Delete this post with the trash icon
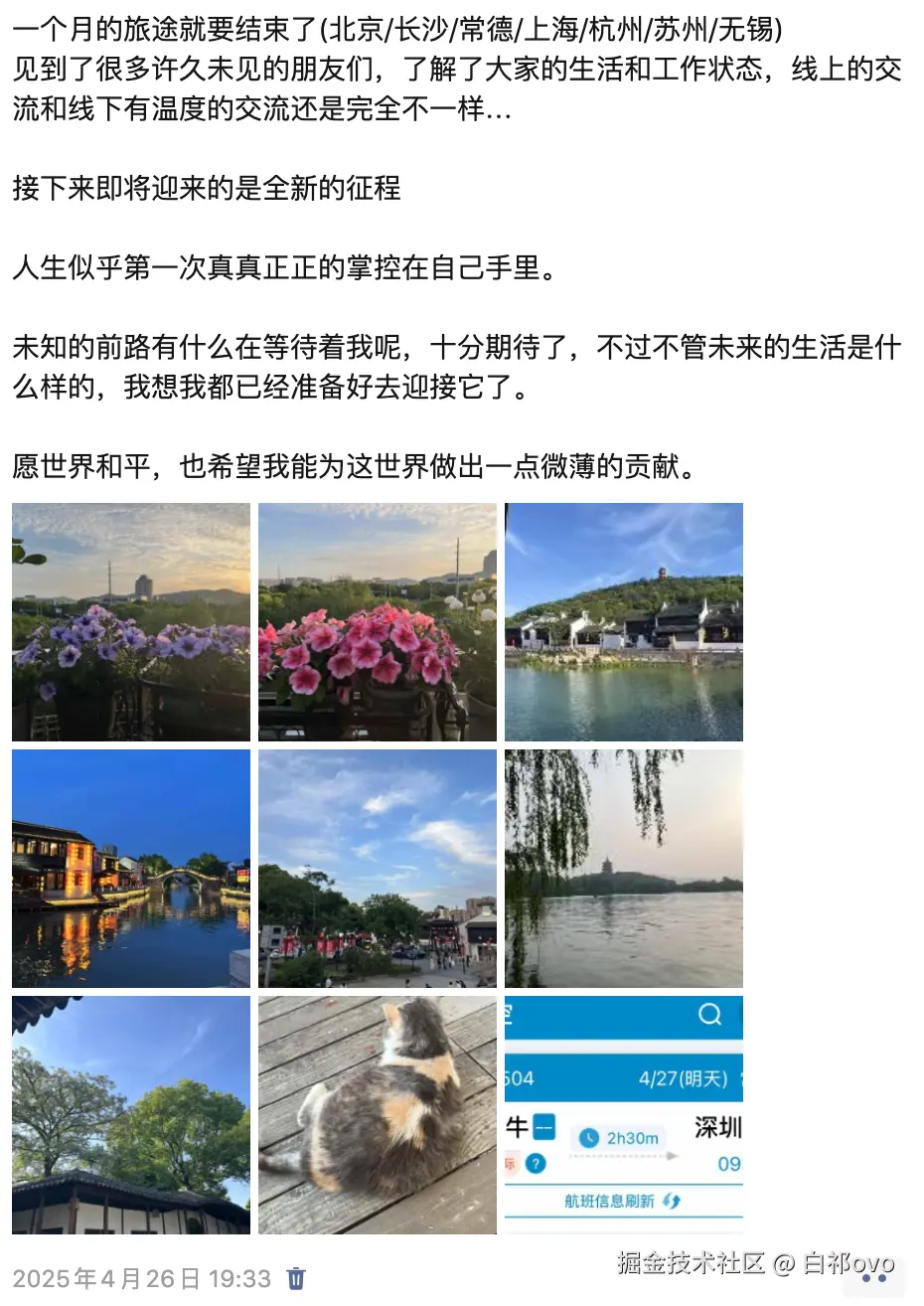 point(296,1278)
